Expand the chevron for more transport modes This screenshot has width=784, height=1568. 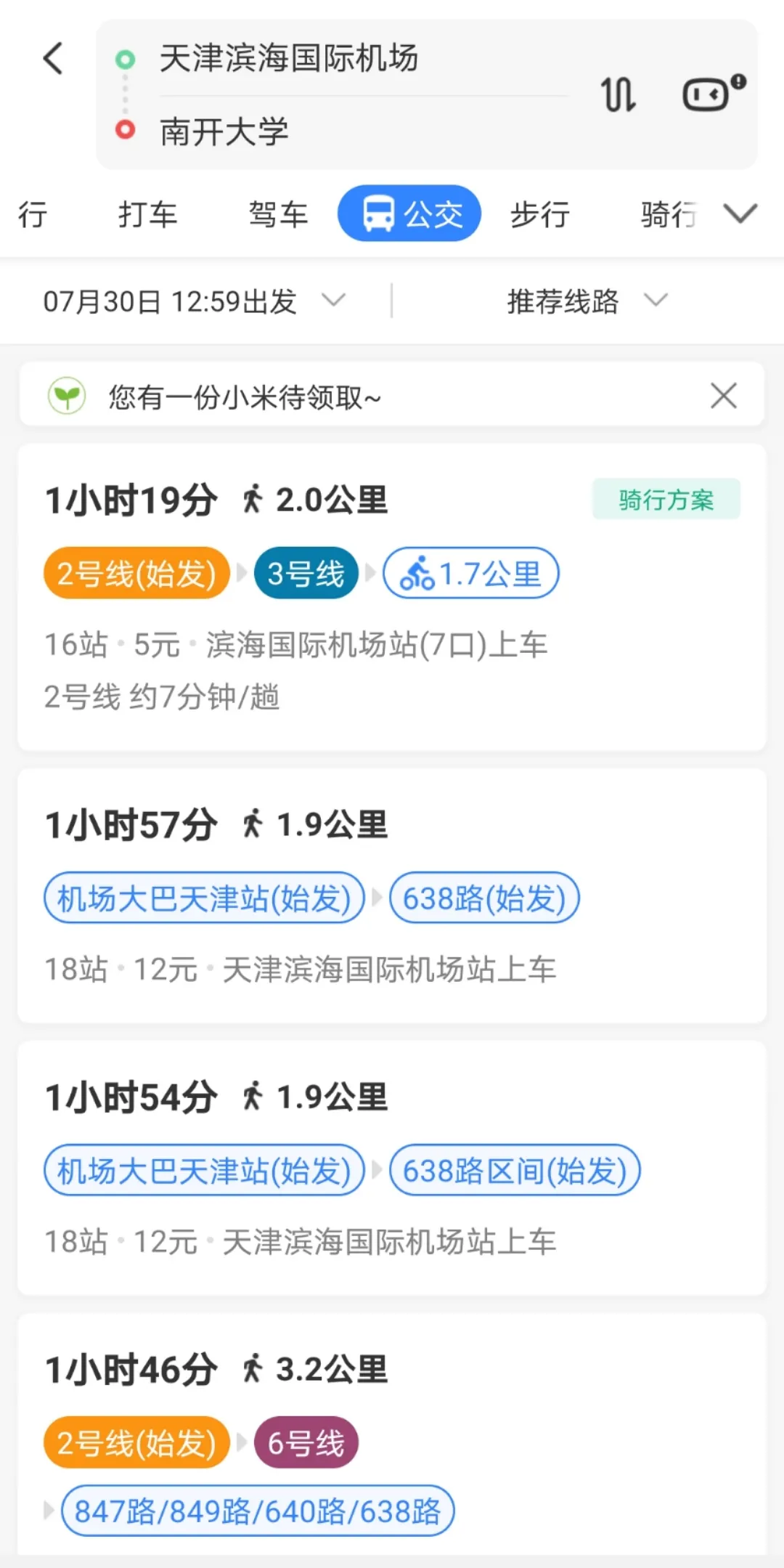[x=738, y=214]
